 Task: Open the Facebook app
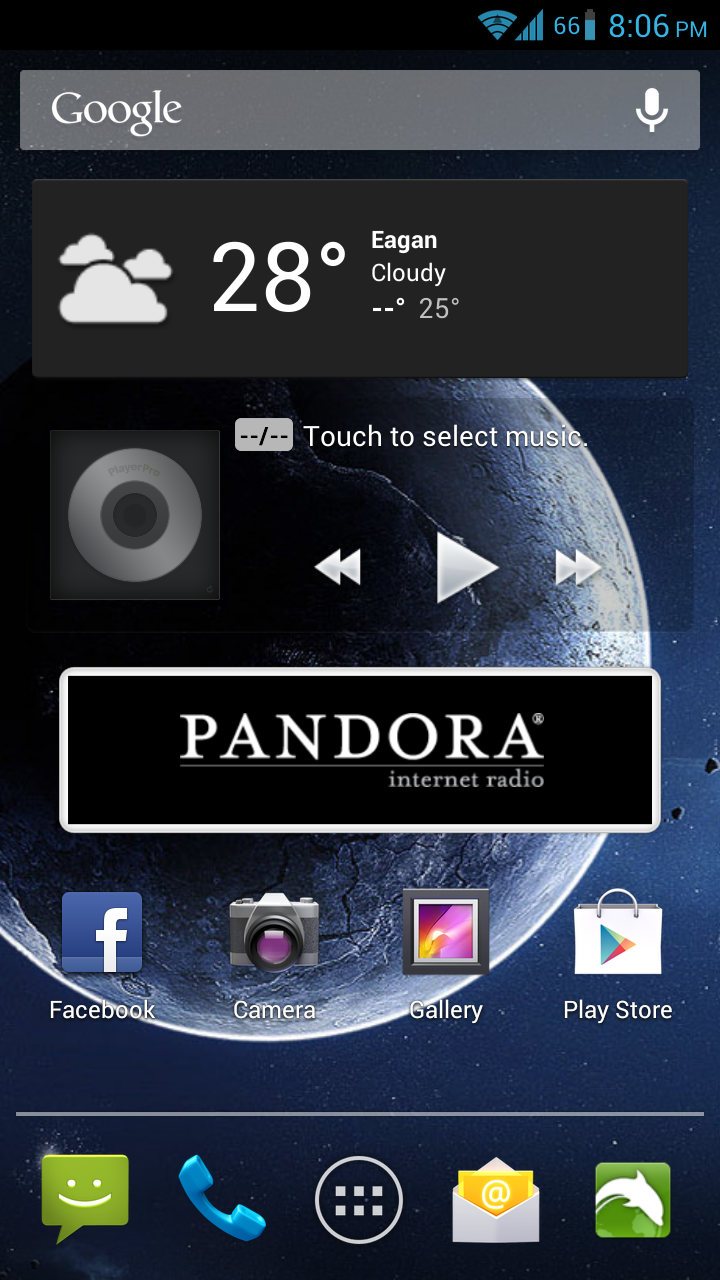[x=102, y=957]
